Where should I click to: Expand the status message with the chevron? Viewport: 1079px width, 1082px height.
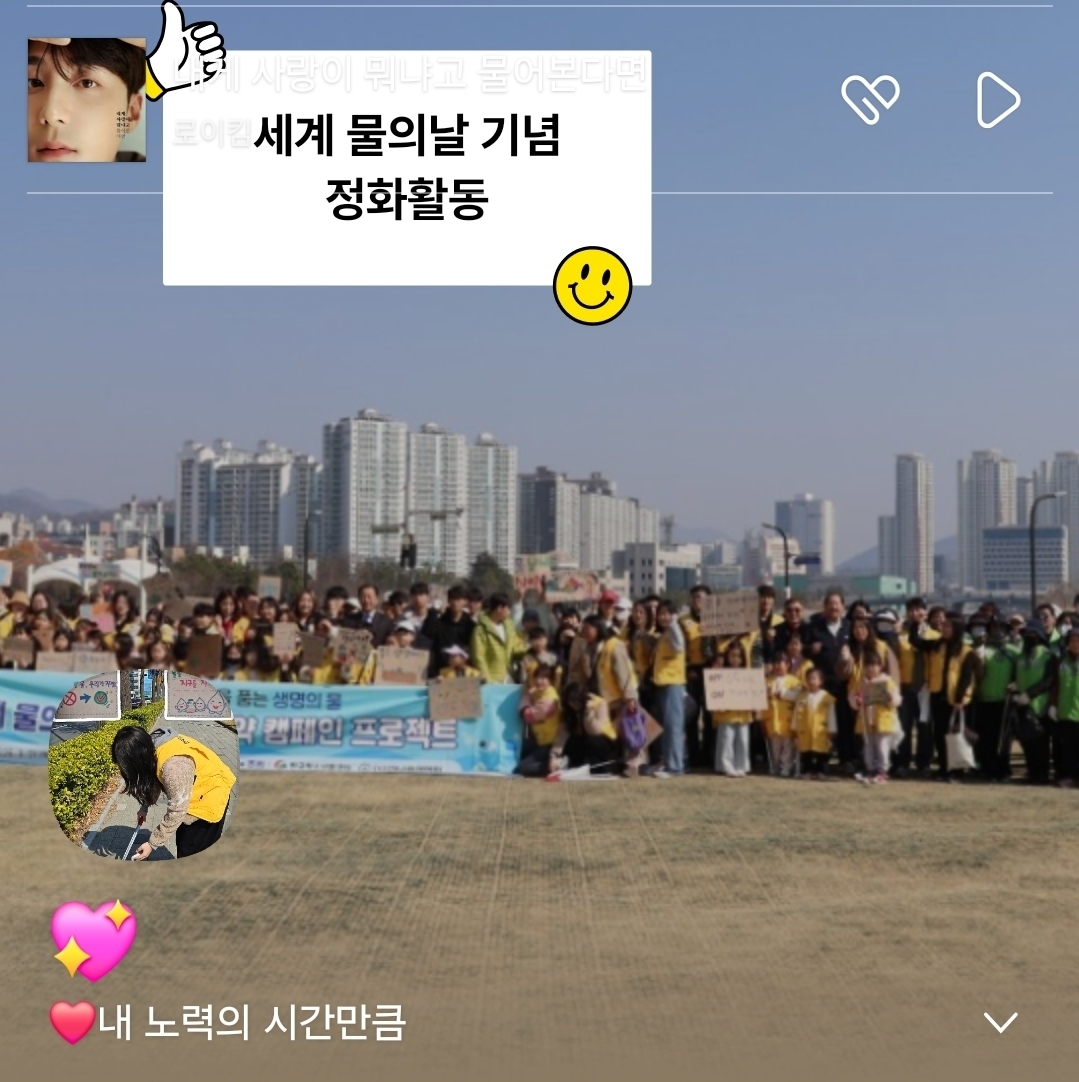click(1000, 1022)
